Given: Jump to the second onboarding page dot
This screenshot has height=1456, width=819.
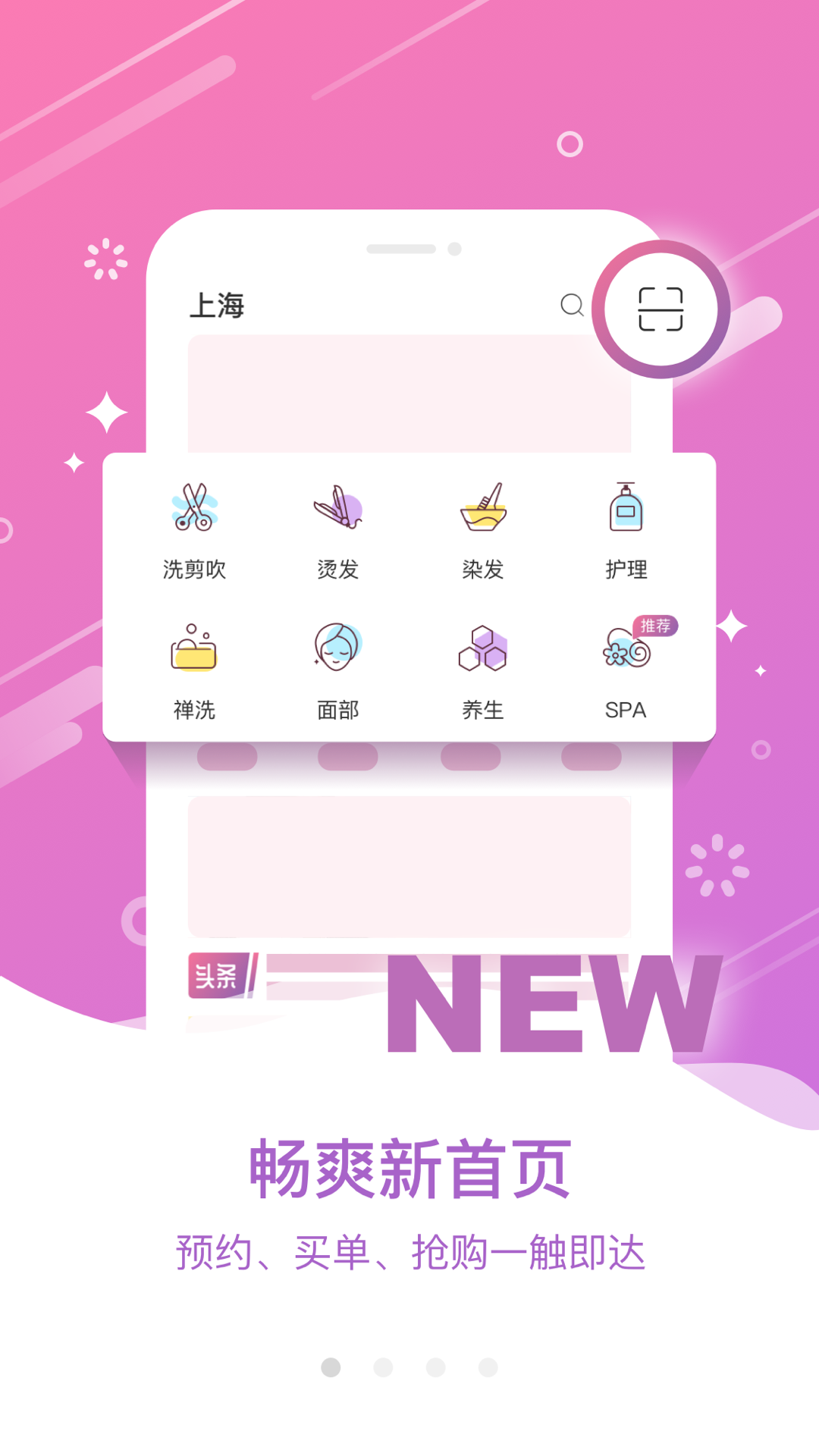Looking at the screenshot, I should pyautogui.click(x=383, y=1367).
